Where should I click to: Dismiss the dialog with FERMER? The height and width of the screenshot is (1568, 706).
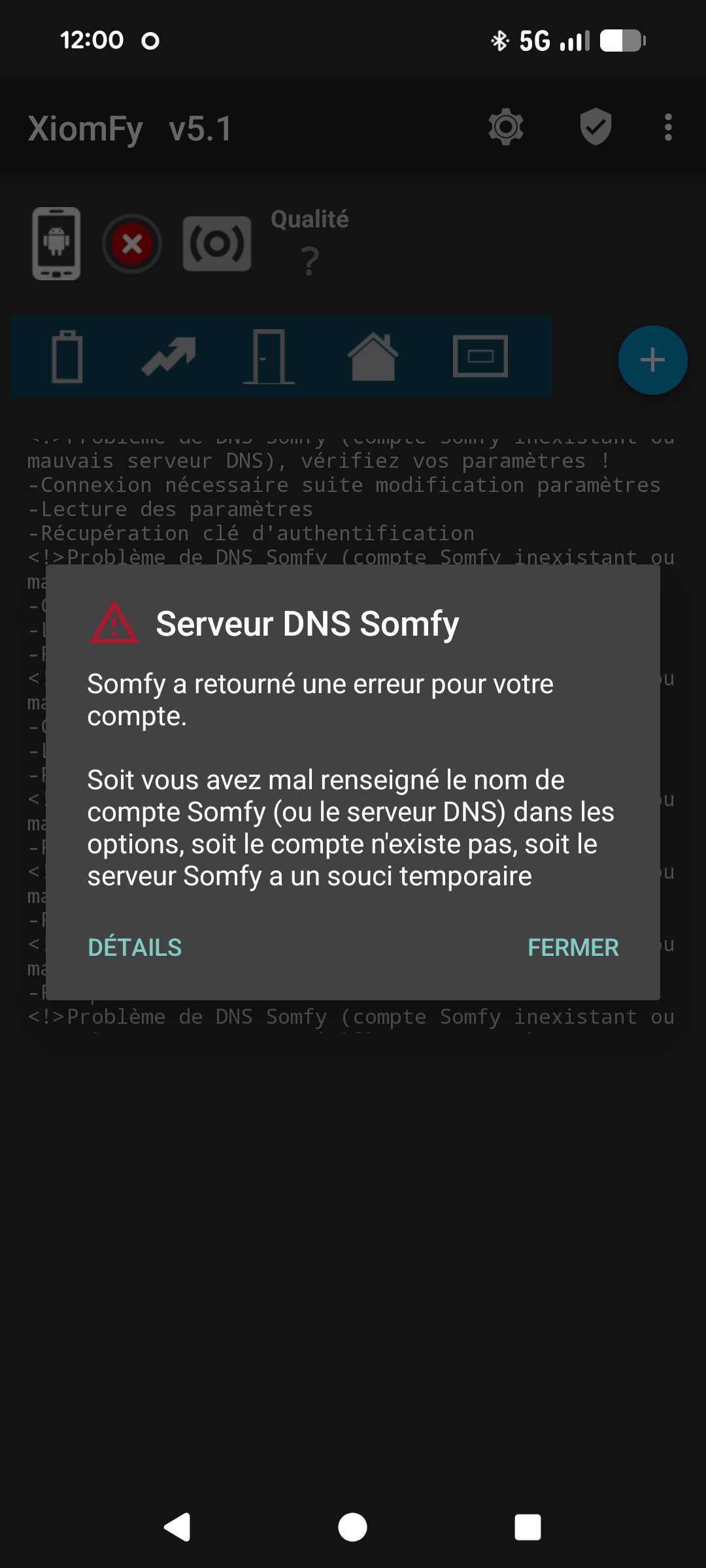573,947
